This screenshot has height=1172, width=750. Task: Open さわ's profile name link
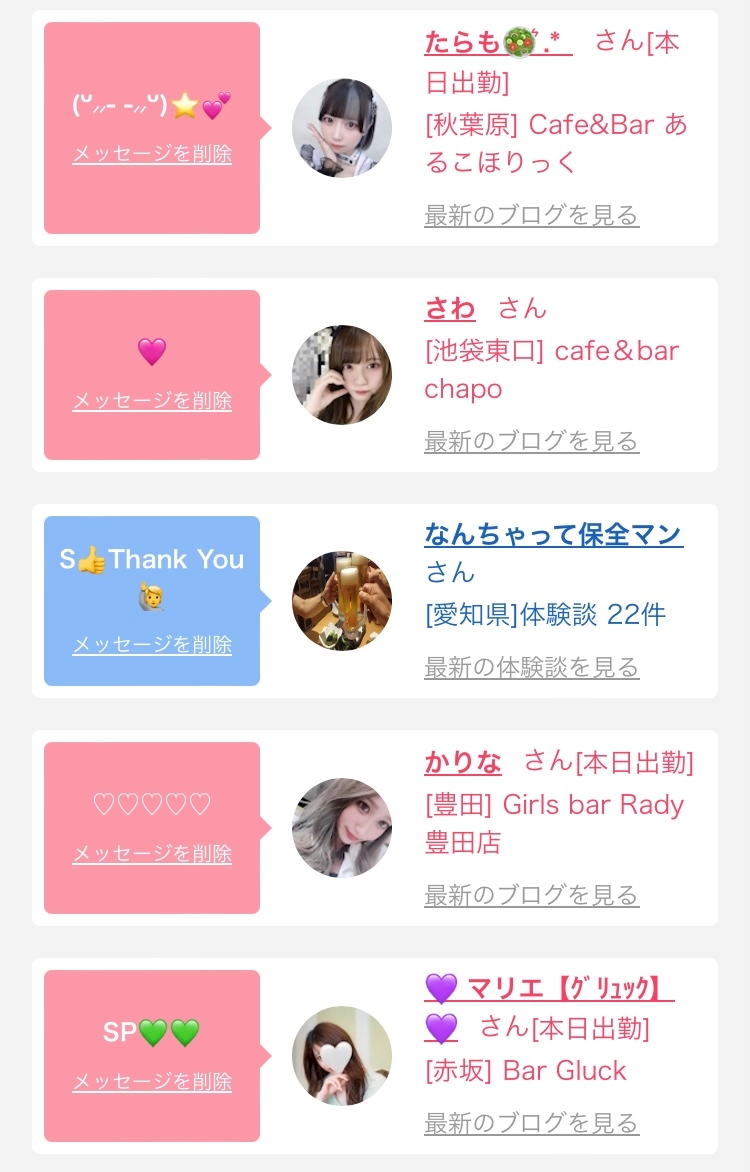point(449,308)
